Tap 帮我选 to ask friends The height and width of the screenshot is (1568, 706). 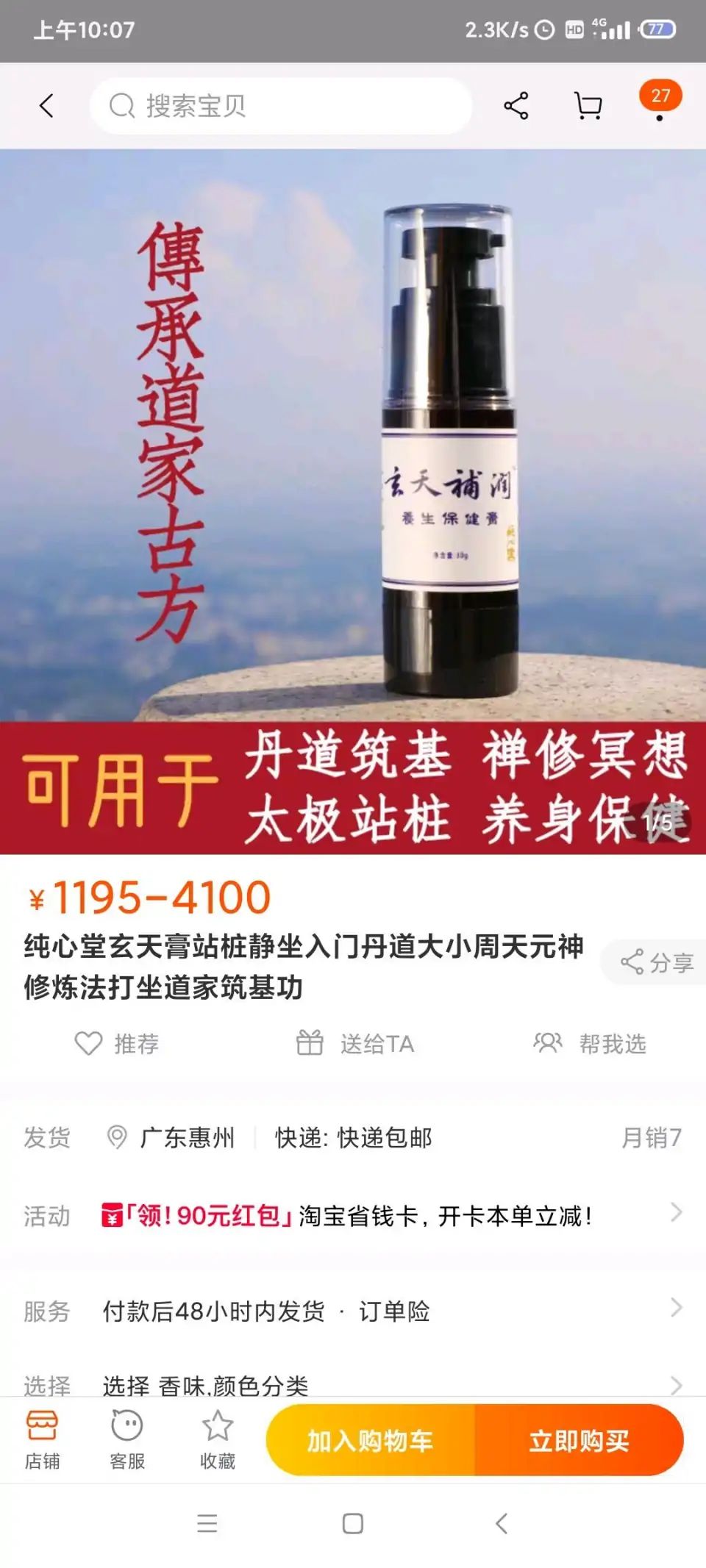pos(589,1043)
